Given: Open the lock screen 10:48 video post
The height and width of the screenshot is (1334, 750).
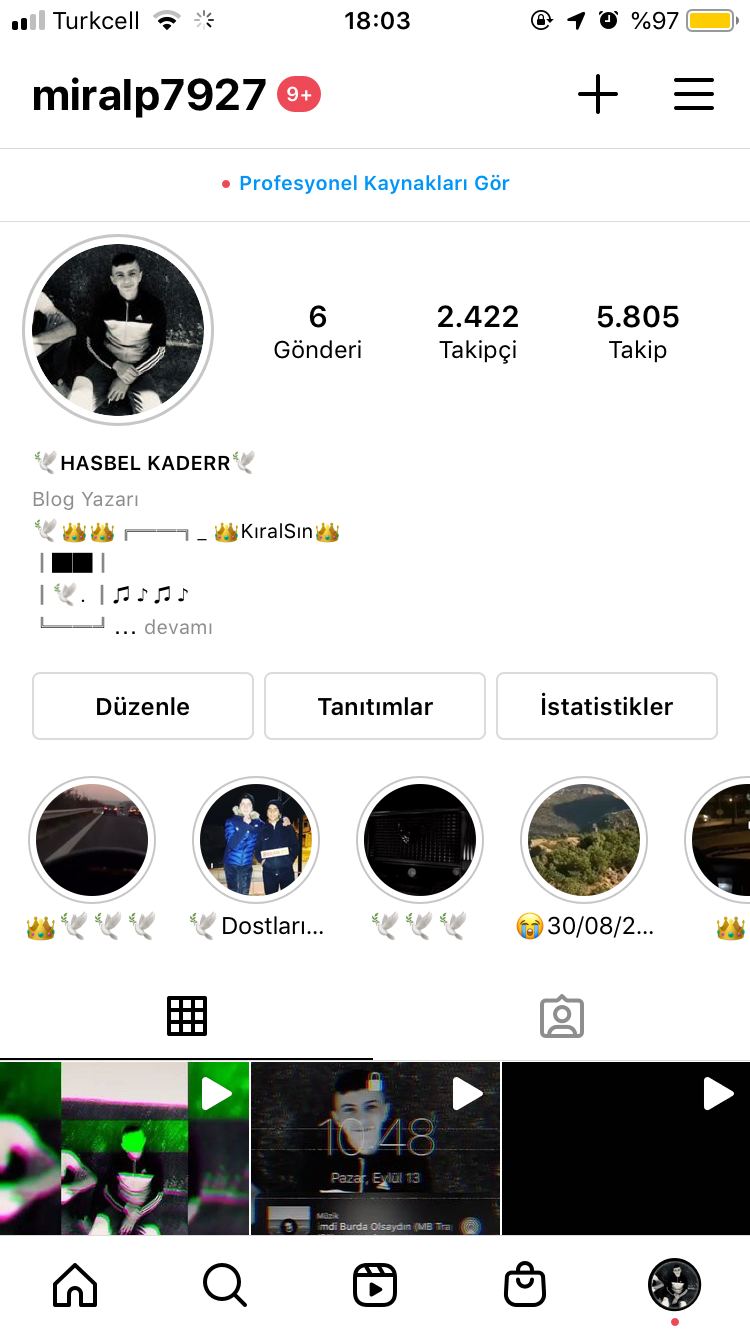Looking at the screenshot, I should (x=375, y=1148).
